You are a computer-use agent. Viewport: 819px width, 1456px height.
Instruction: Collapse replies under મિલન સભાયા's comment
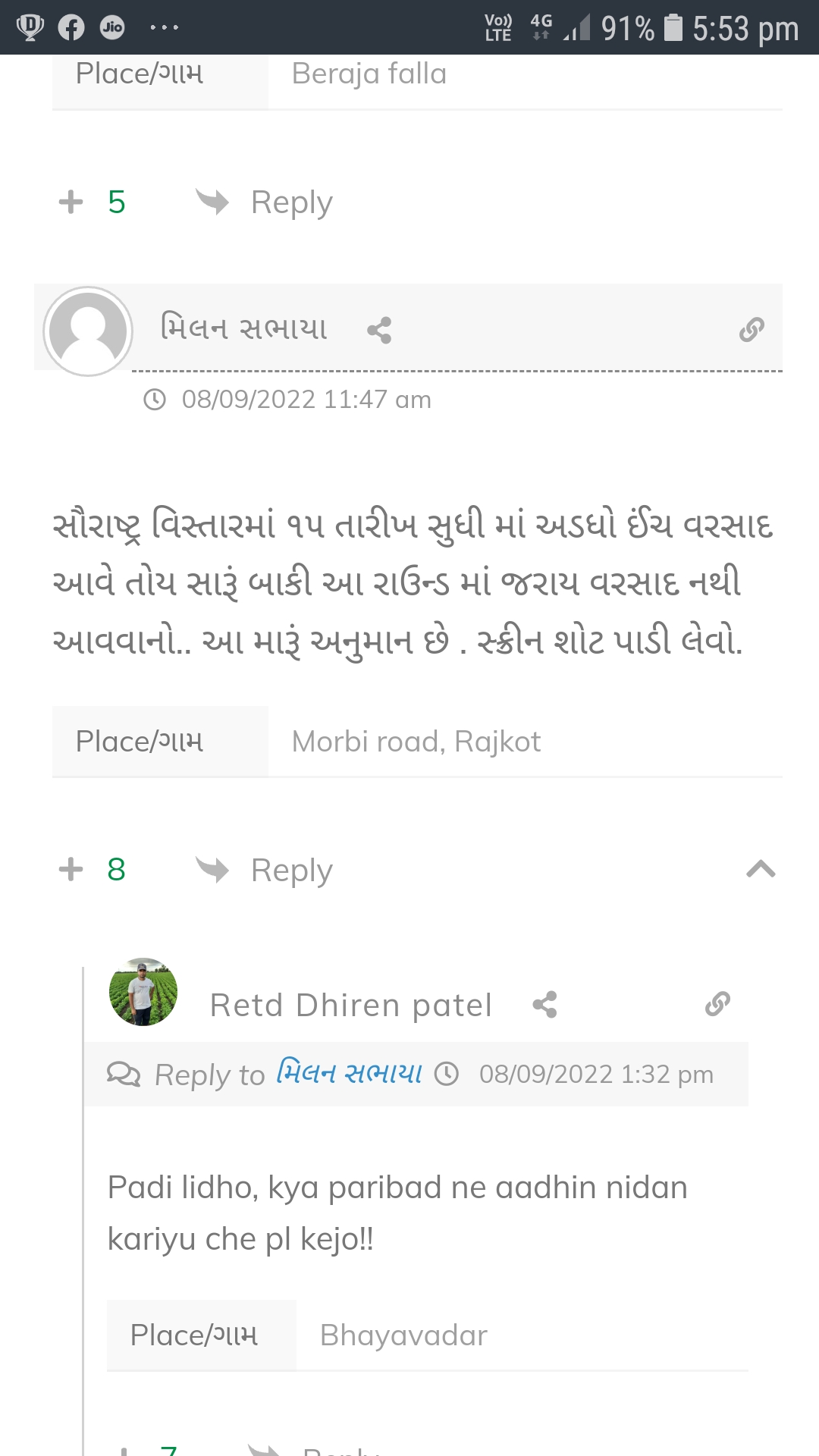(x=761, y=869)
